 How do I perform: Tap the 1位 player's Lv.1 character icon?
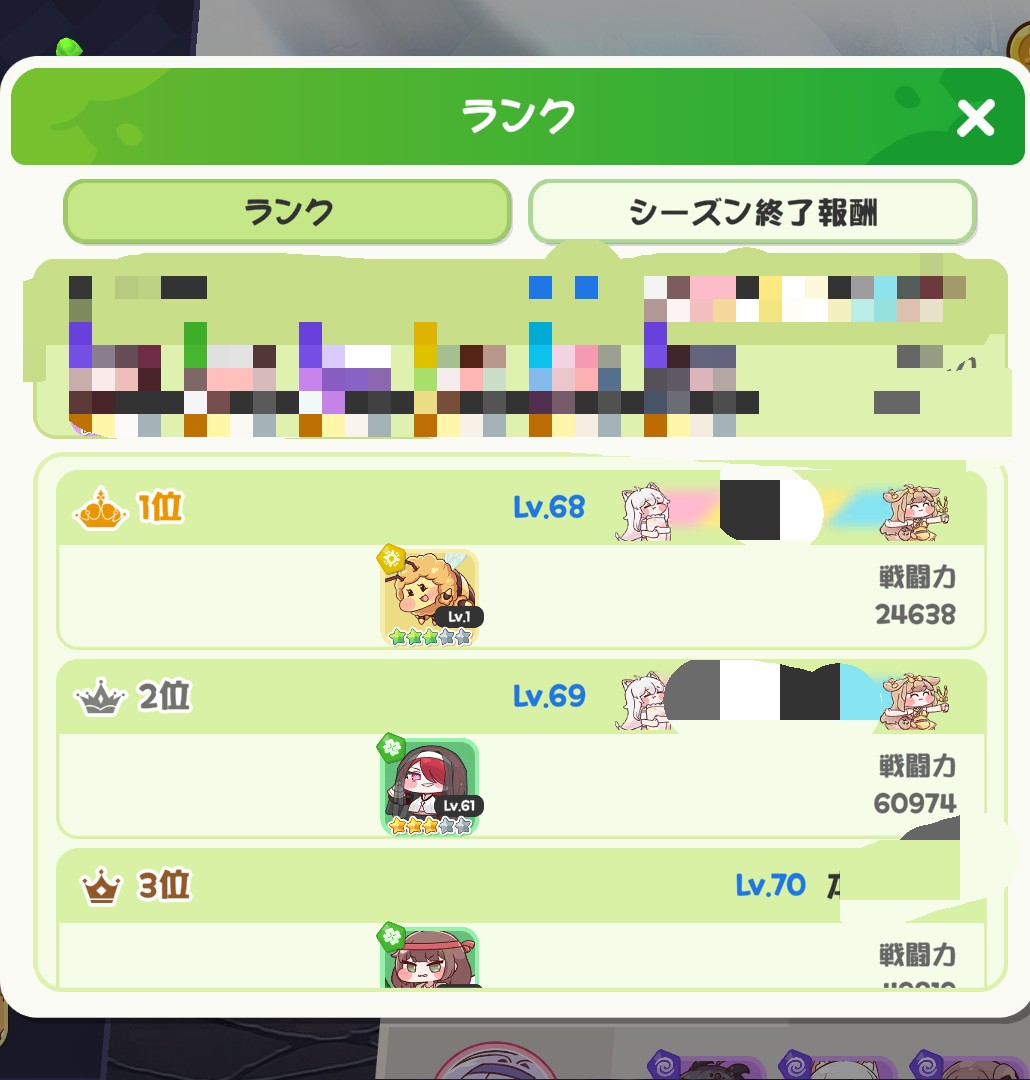click(429, 598)
